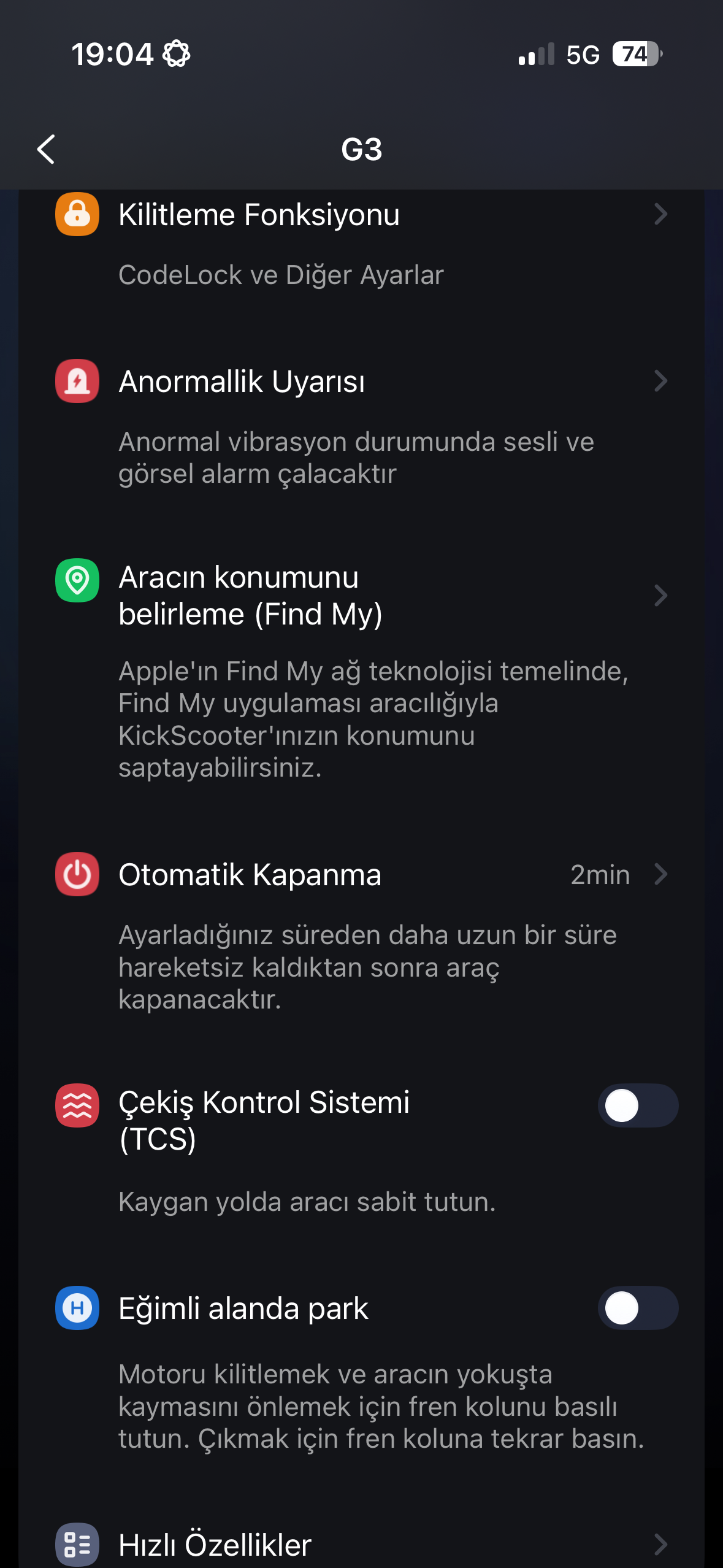The width and height of the screenshot is (723, 1568).
Task: Go back from the G3 settings page
Action: [x=47, y=149]
